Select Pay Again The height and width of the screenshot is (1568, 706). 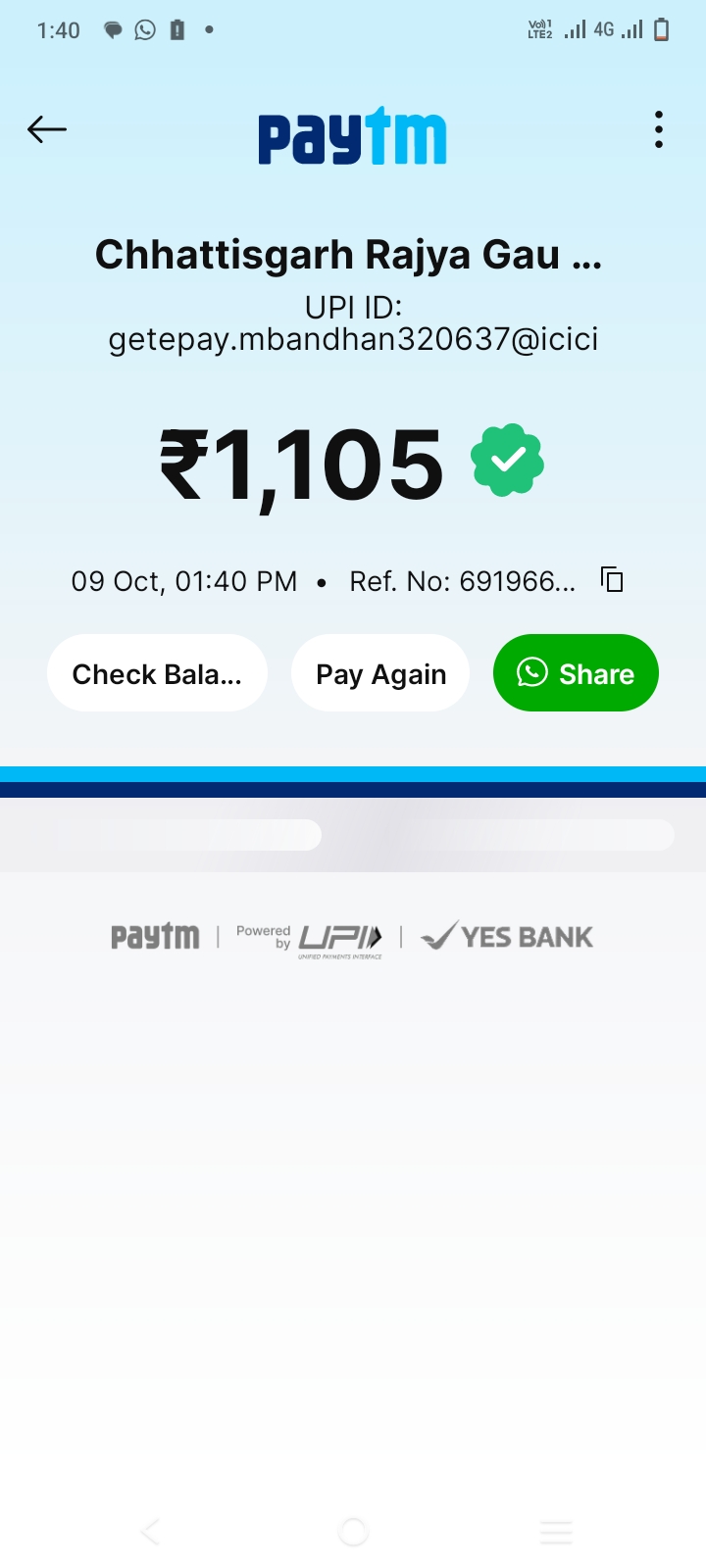[x=380, y=673]
